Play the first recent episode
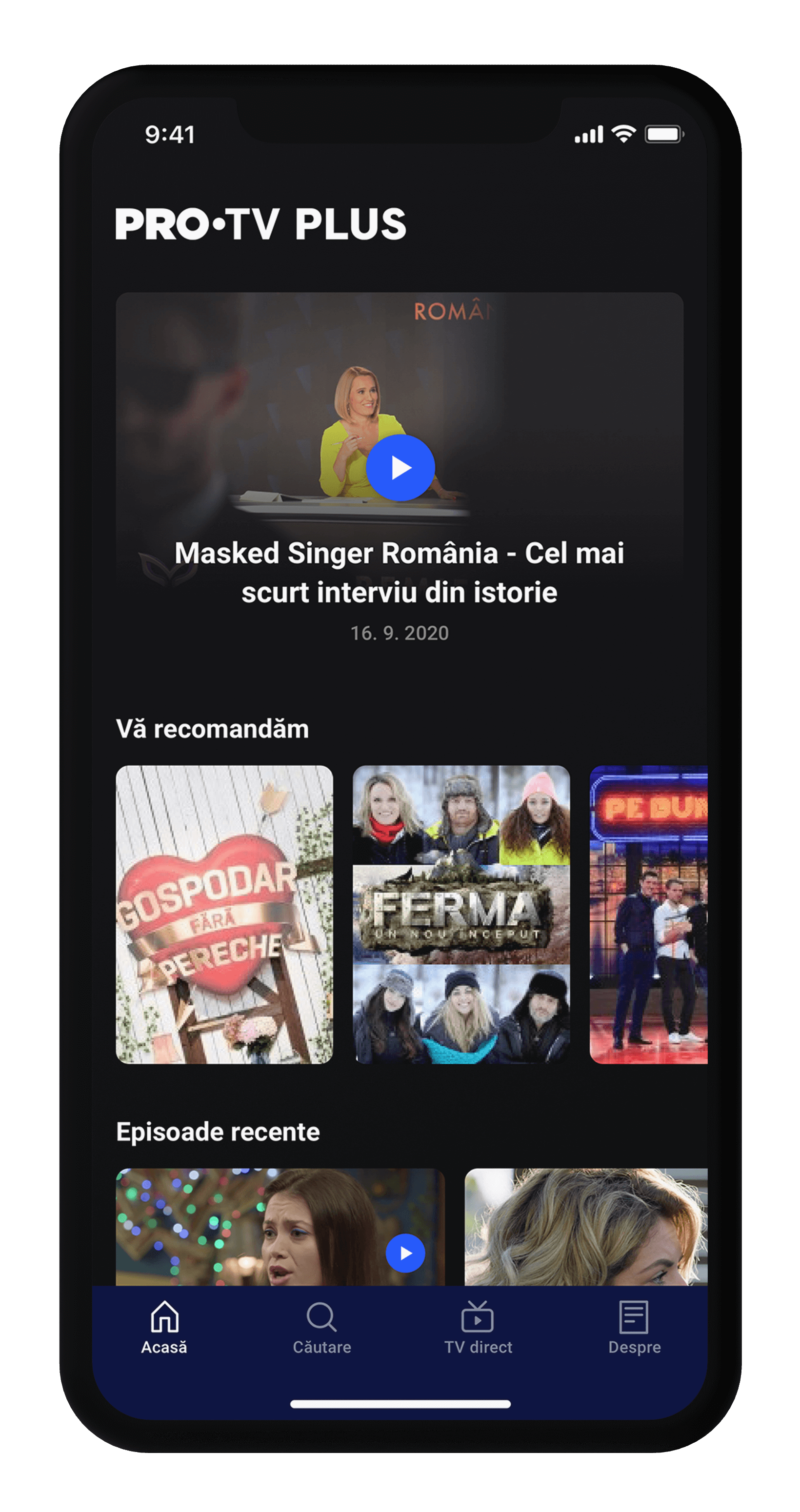Viewport: 800px width, 1512px height. [405, 1253]
